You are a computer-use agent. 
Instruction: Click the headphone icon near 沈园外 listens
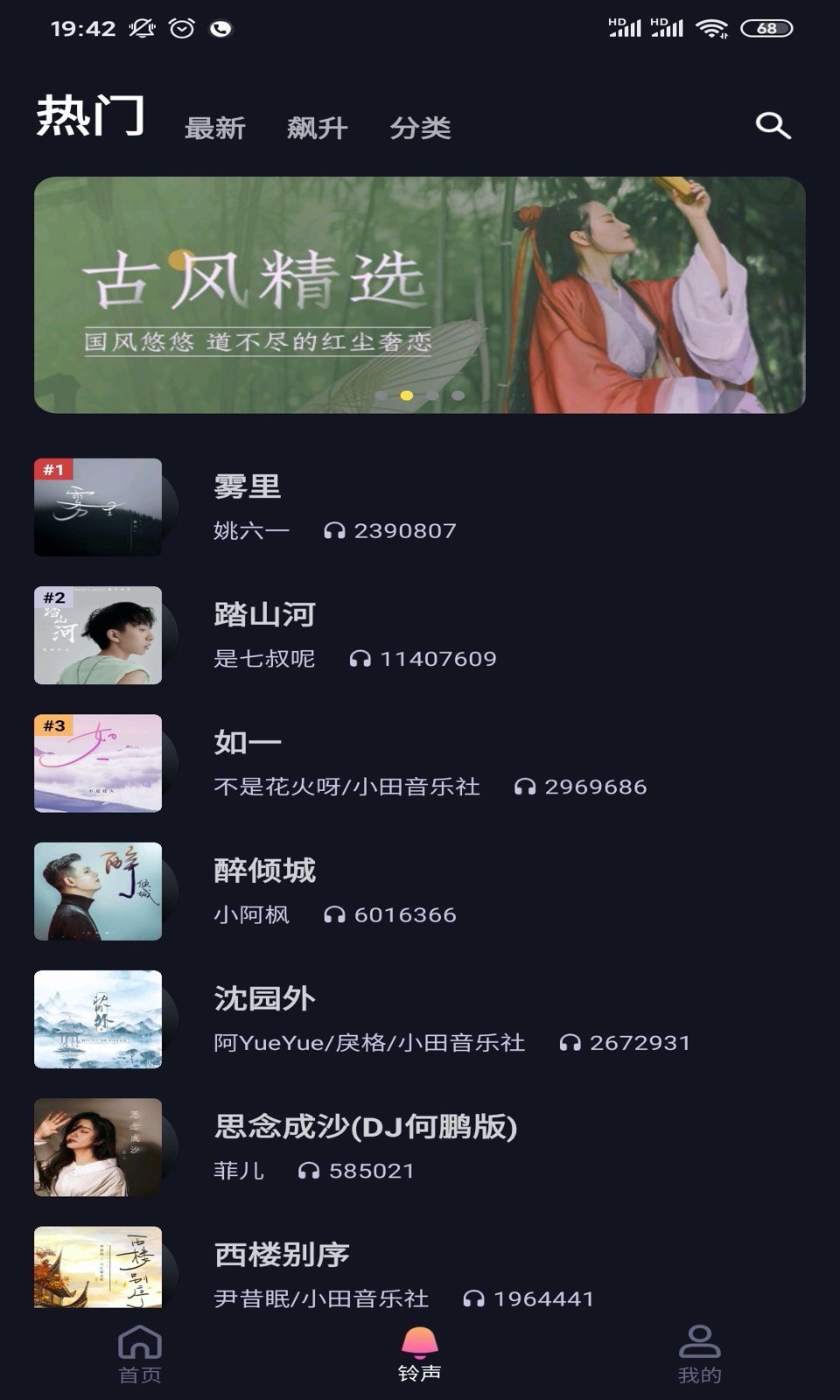[570, 1042]
